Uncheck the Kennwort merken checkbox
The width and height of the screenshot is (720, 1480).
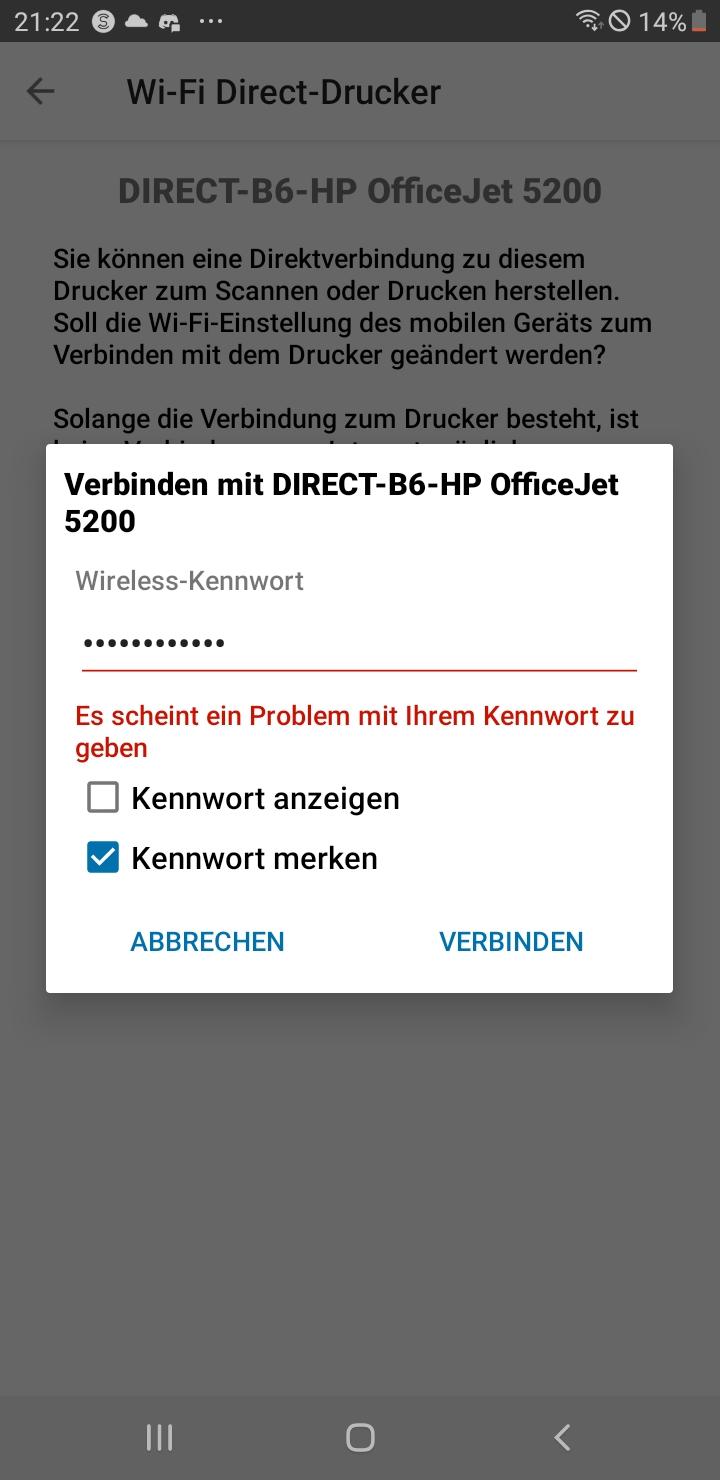click(103, 858)
